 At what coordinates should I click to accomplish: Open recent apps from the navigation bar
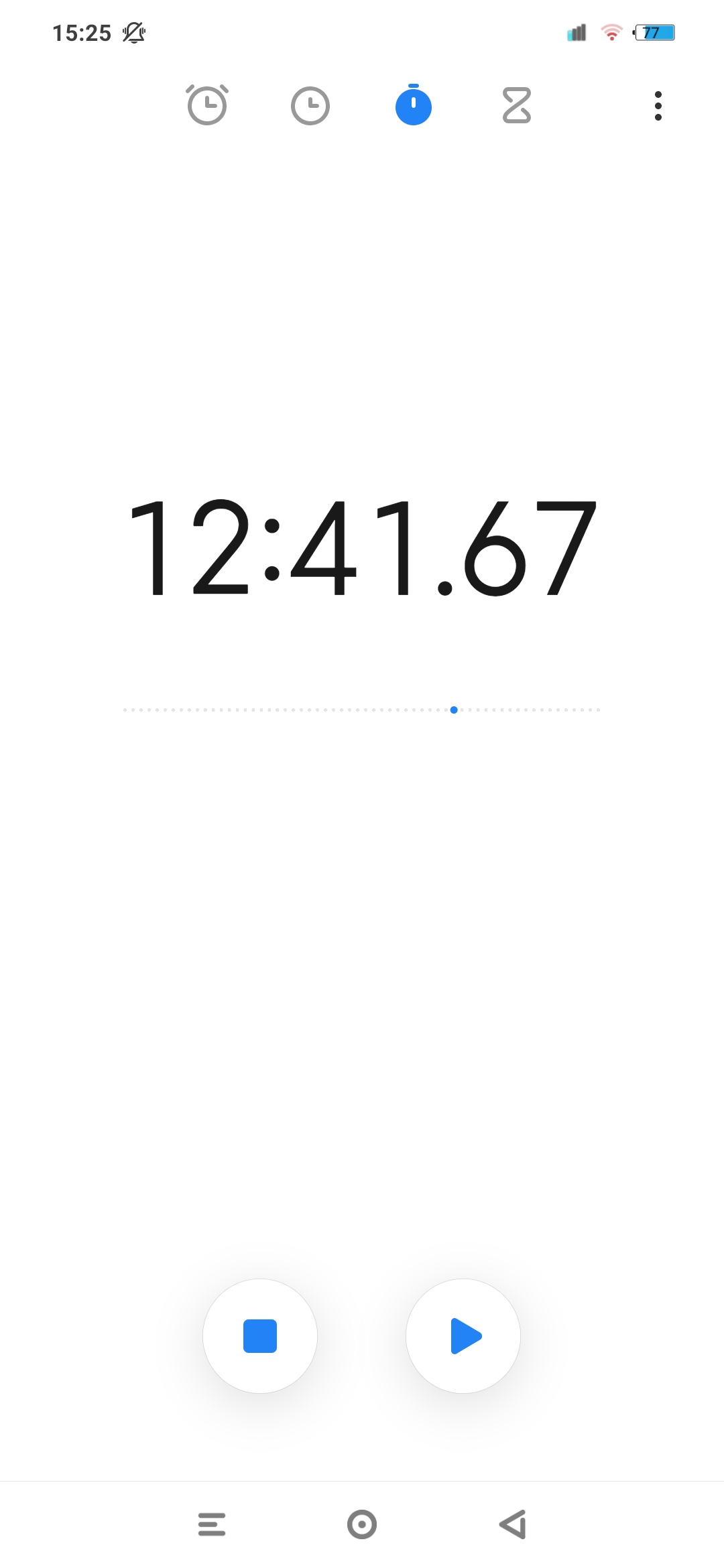coord(212,1524)
